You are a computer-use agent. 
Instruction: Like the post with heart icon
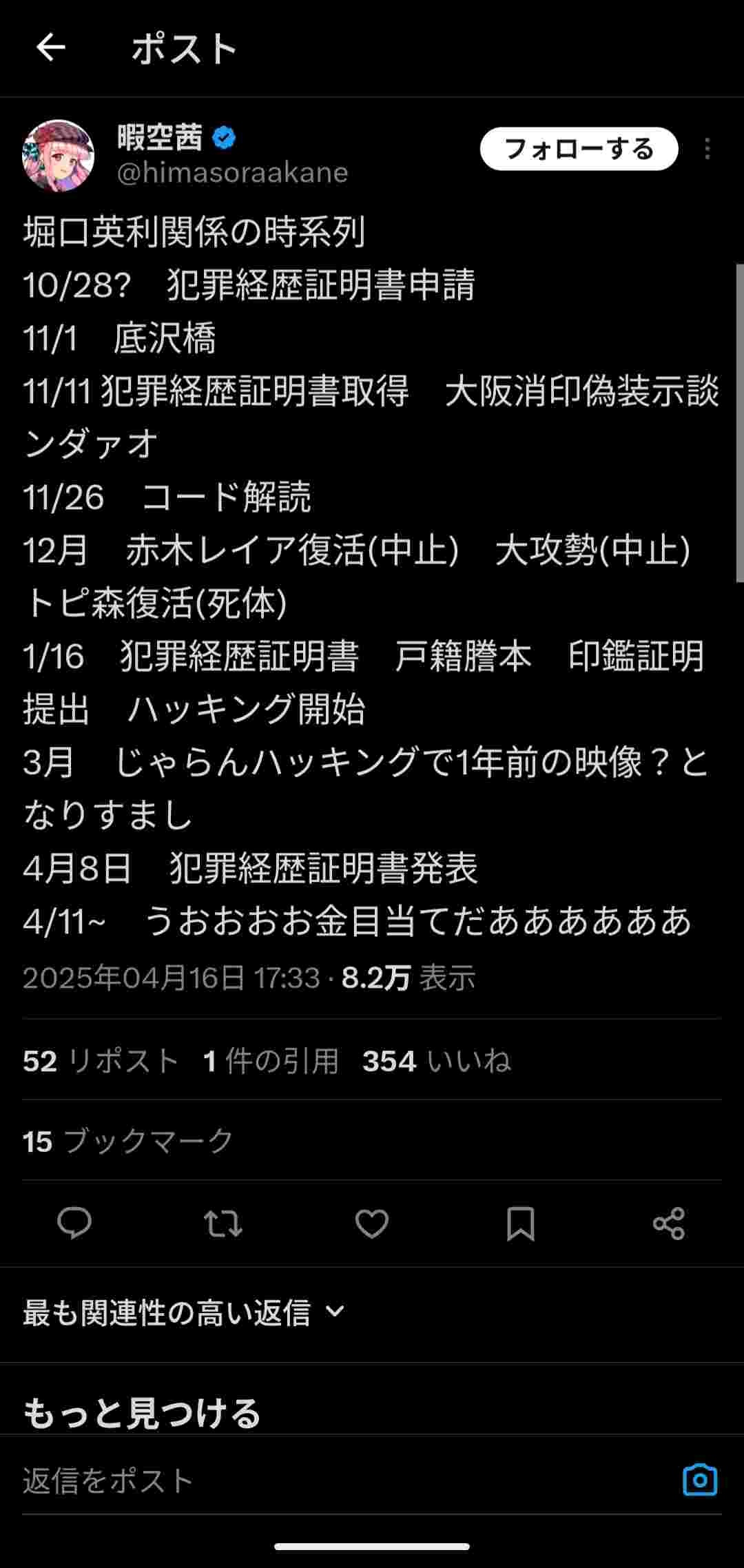click(x=372, y=1224)
